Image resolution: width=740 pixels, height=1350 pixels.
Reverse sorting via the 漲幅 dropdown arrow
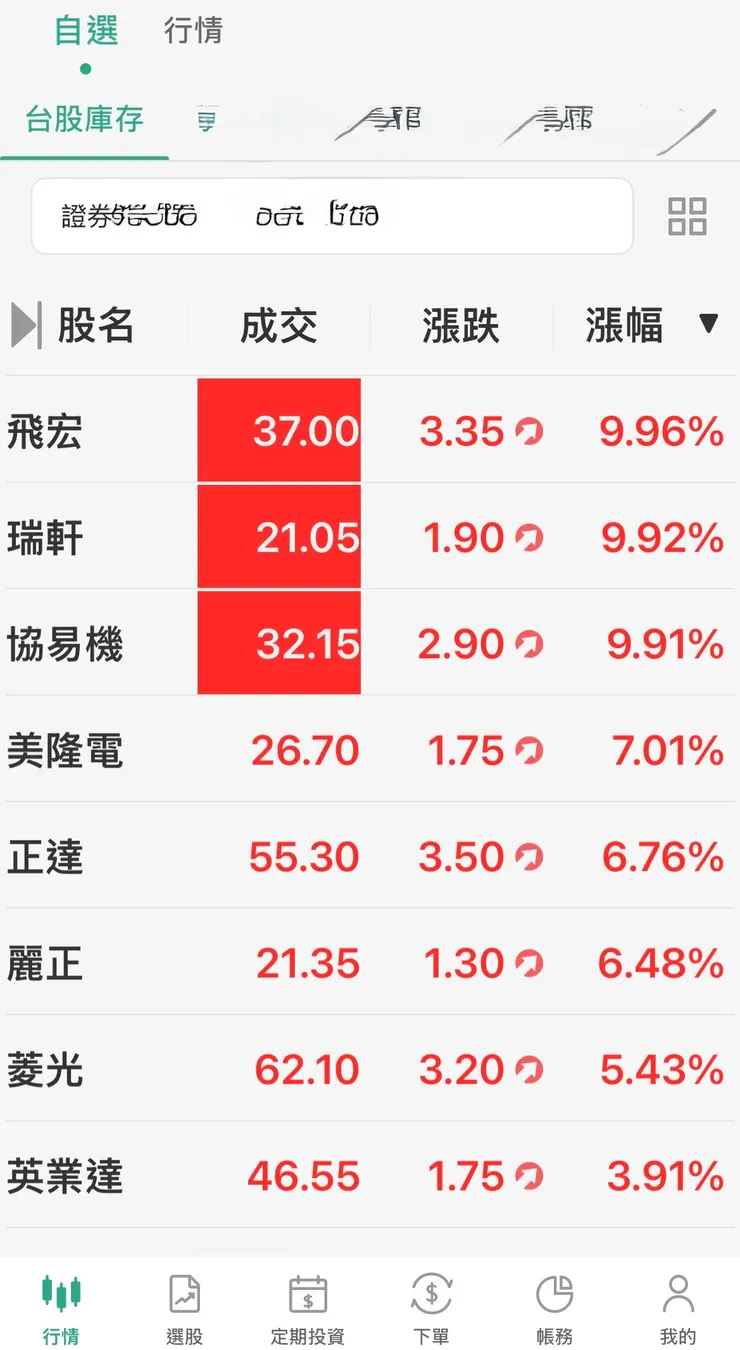coord(710,324)
